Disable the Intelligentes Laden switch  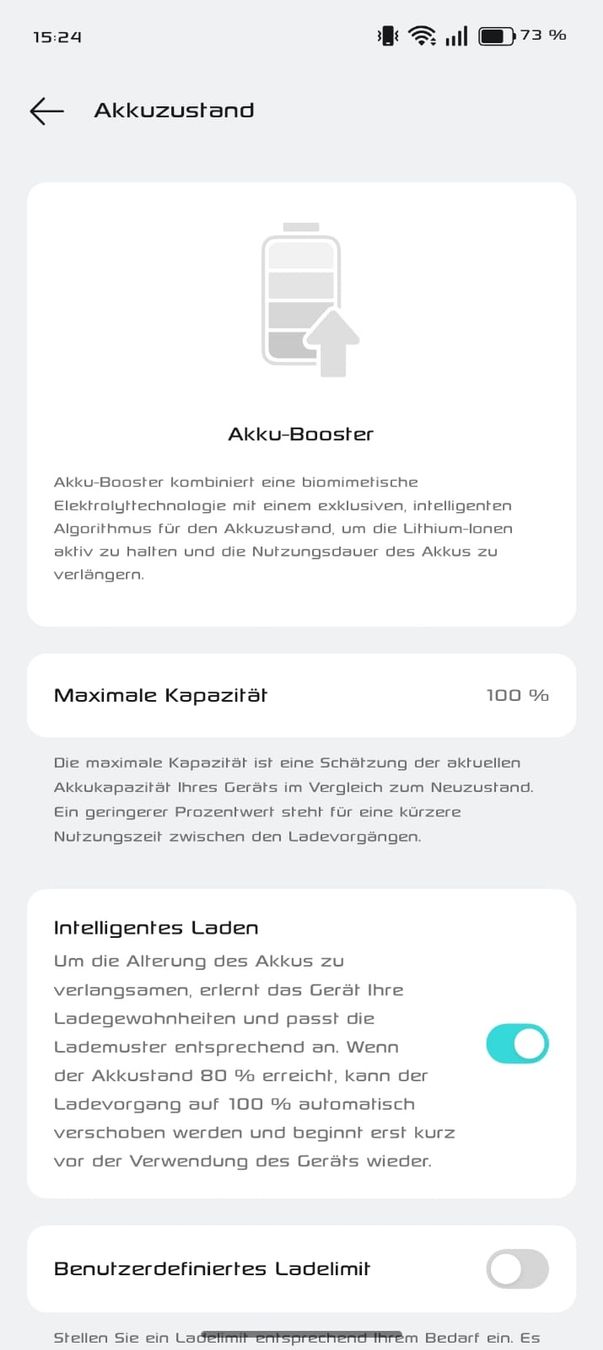pyautogui.click(x=517, y=1044)
